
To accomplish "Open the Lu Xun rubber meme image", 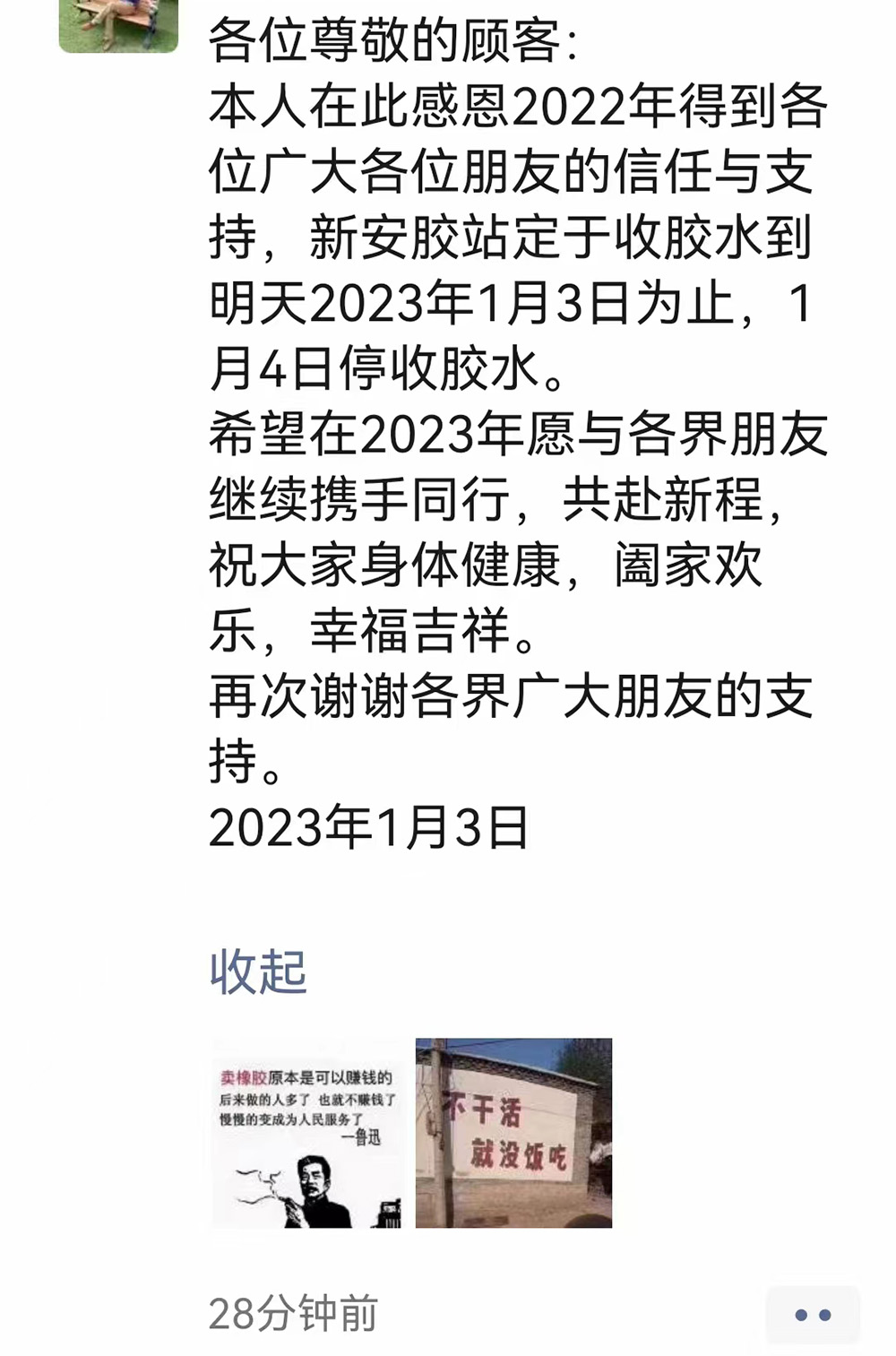I will (308, 1133).
